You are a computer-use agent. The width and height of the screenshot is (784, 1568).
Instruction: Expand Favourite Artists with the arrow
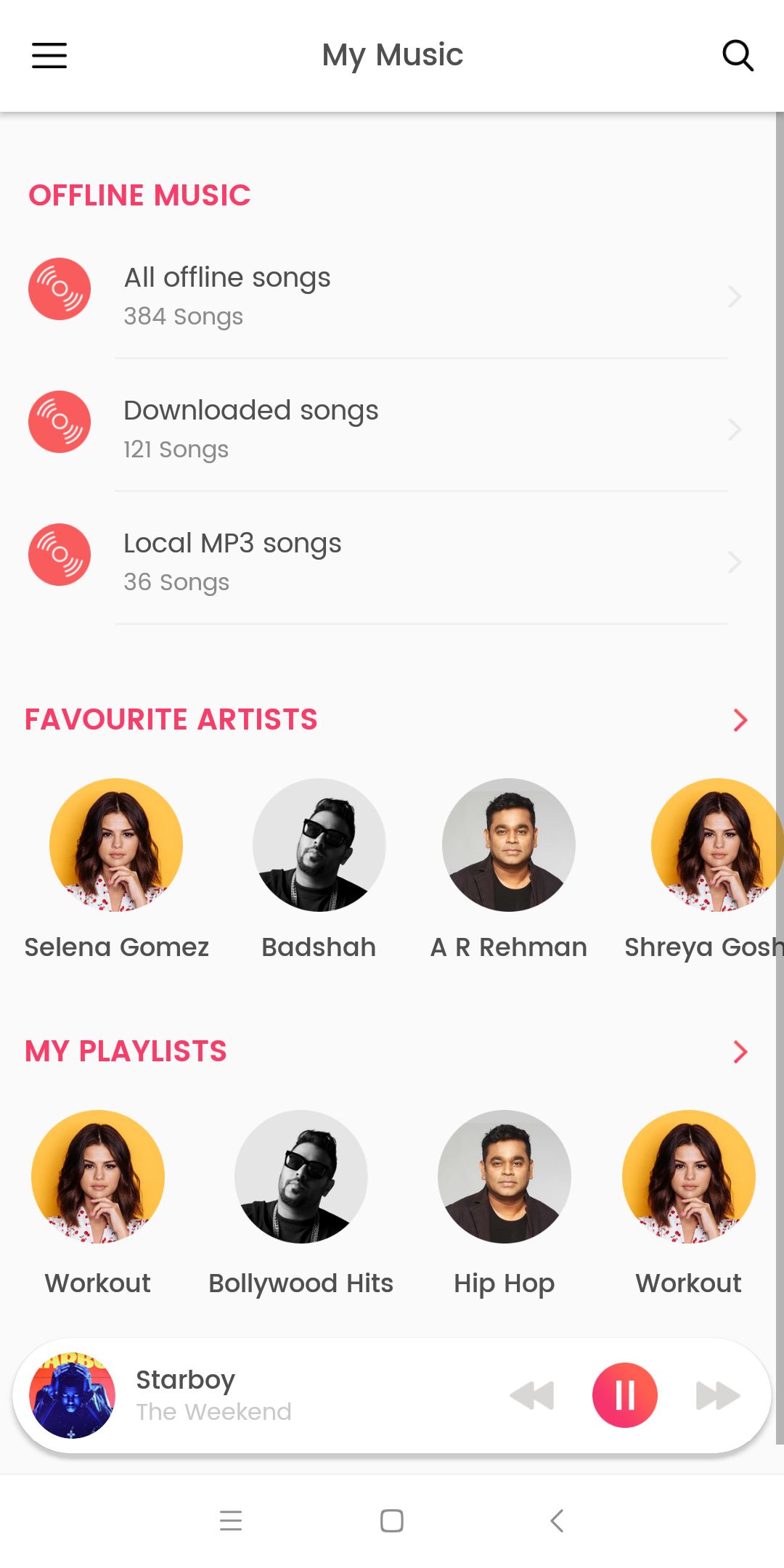[740, 720]
